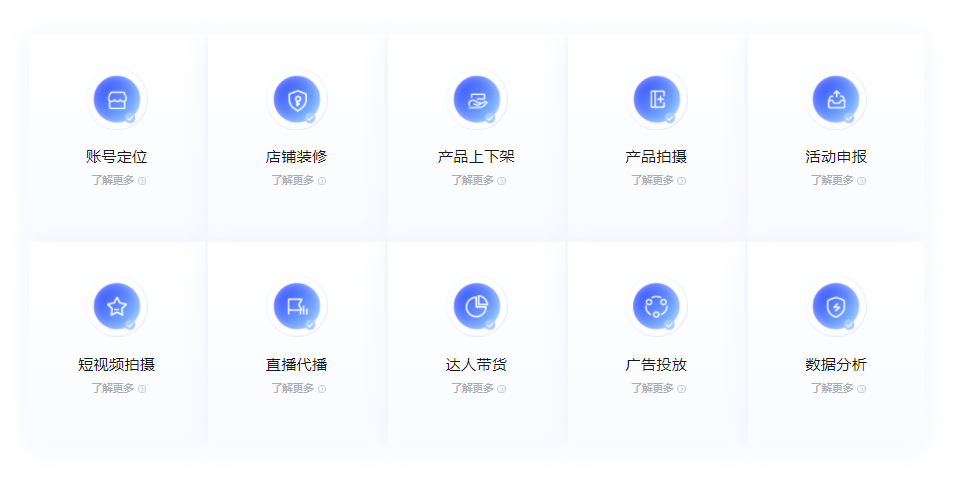The image size is (955, 480).
Task: Learn more about 数据分析
Action: tap(837, 388)
